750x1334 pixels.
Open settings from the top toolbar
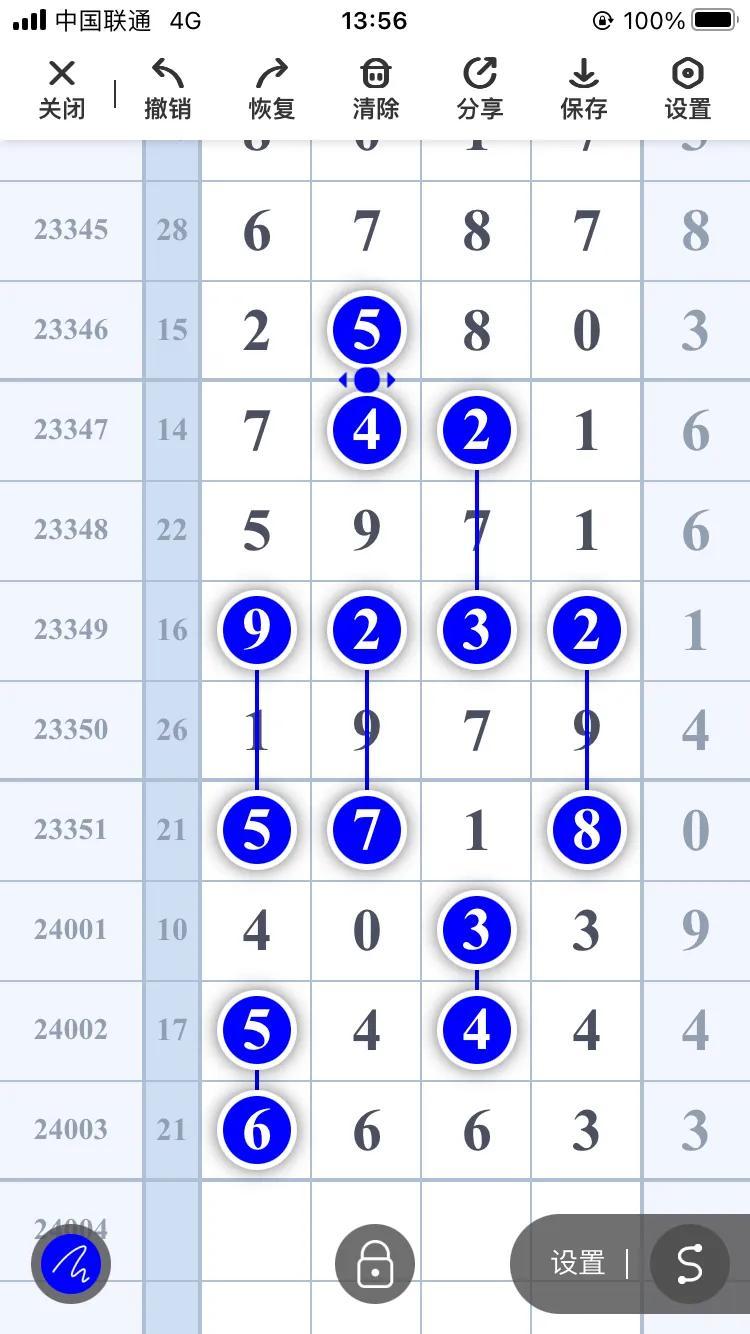[x=688, y=89]
